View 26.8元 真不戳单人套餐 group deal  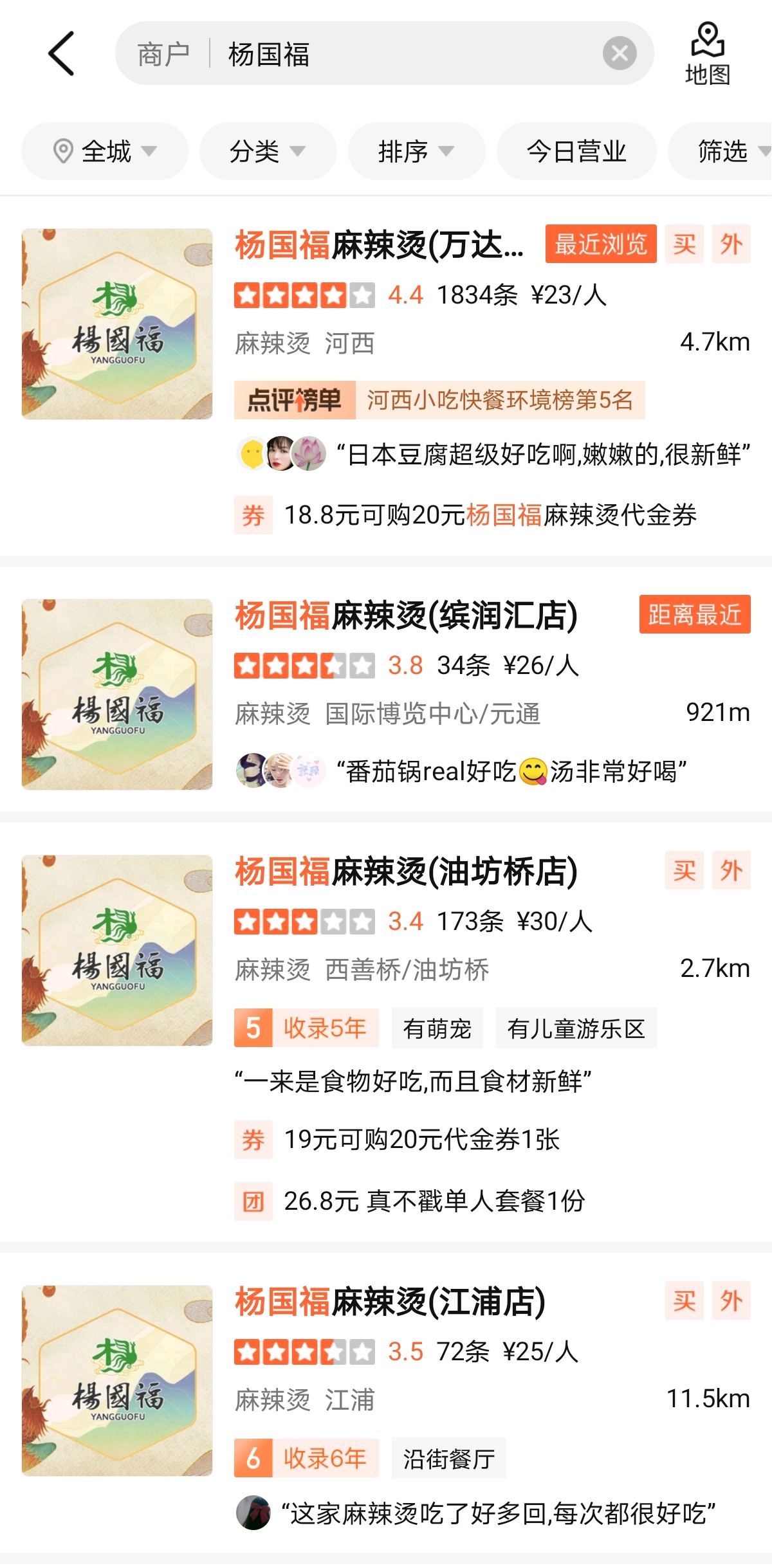click(x=434, y=1201)
